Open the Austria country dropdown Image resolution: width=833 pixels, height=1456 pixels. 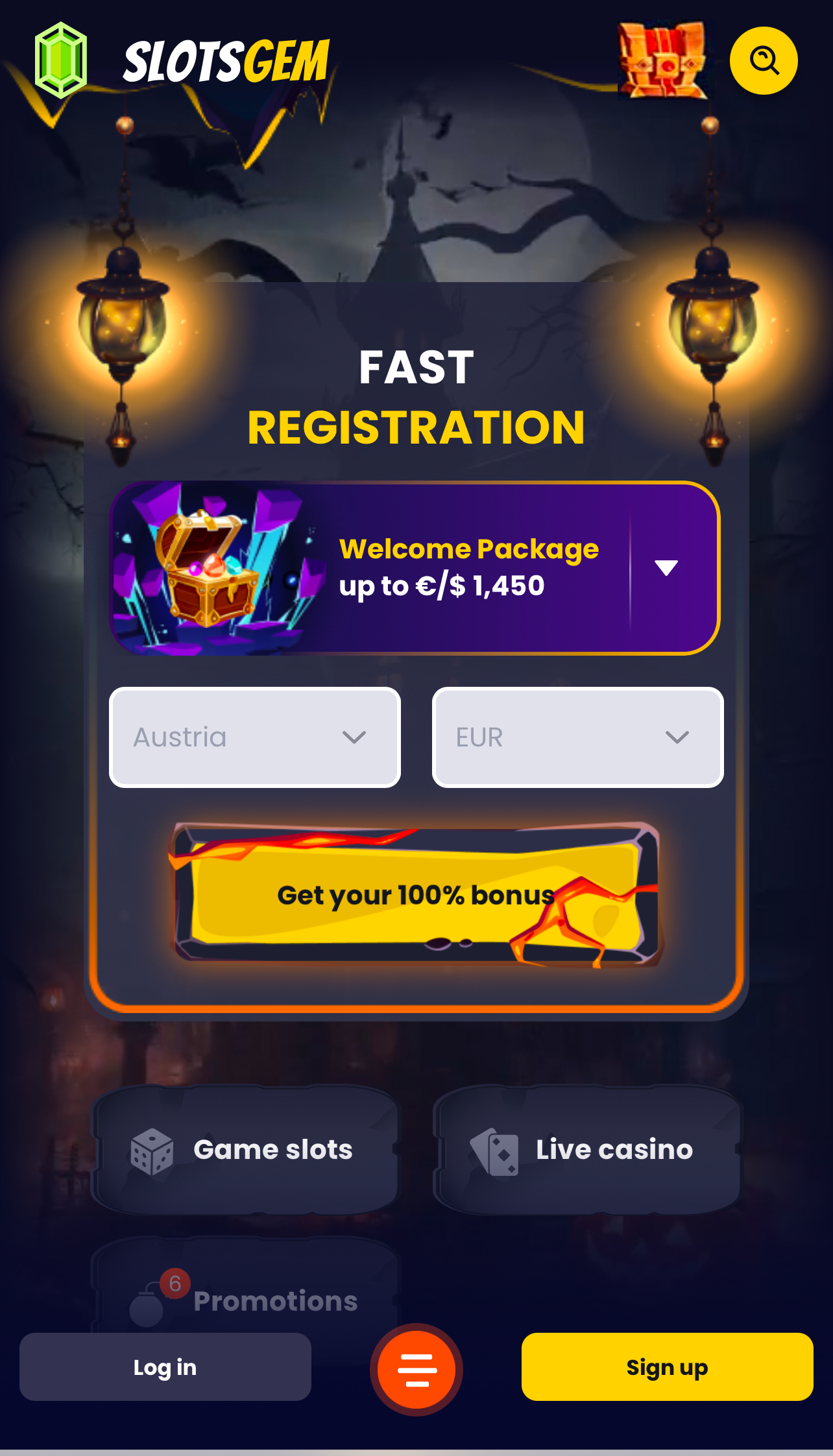click(x=255, y=737)
